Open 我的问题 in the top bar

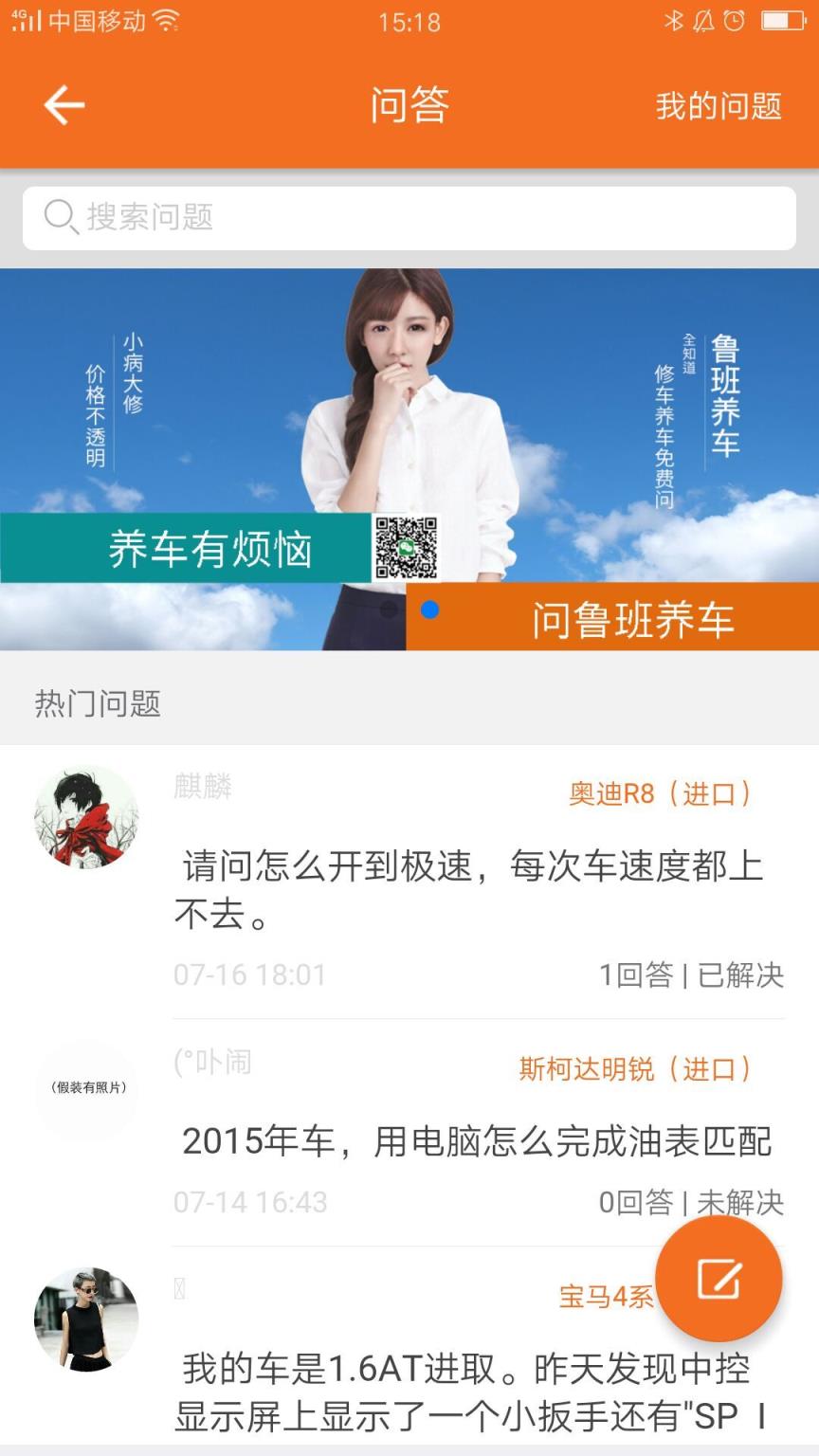[x=719, y=105]
